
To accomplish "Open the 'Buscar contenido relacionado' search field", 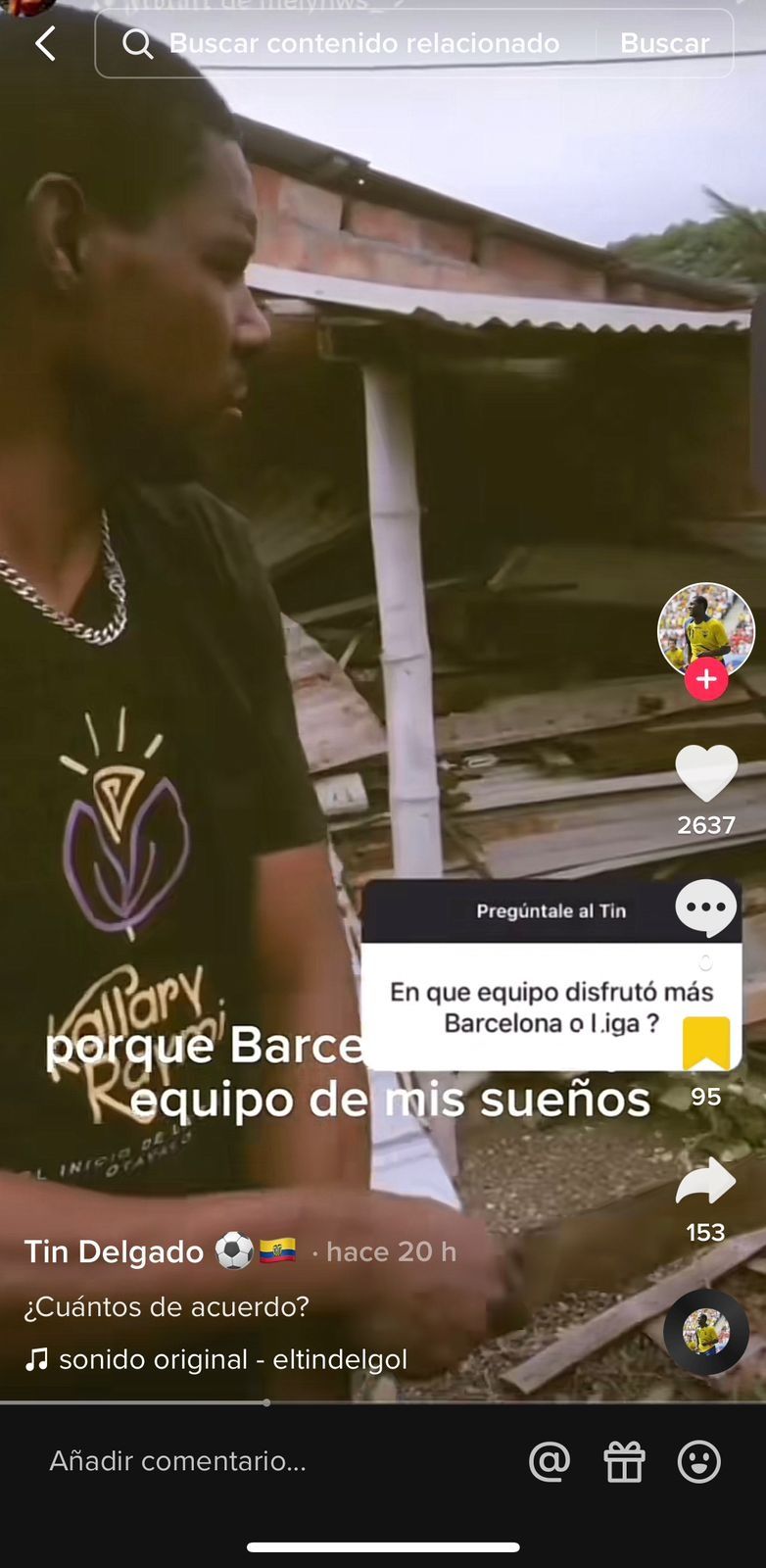I will click(362, 43).
